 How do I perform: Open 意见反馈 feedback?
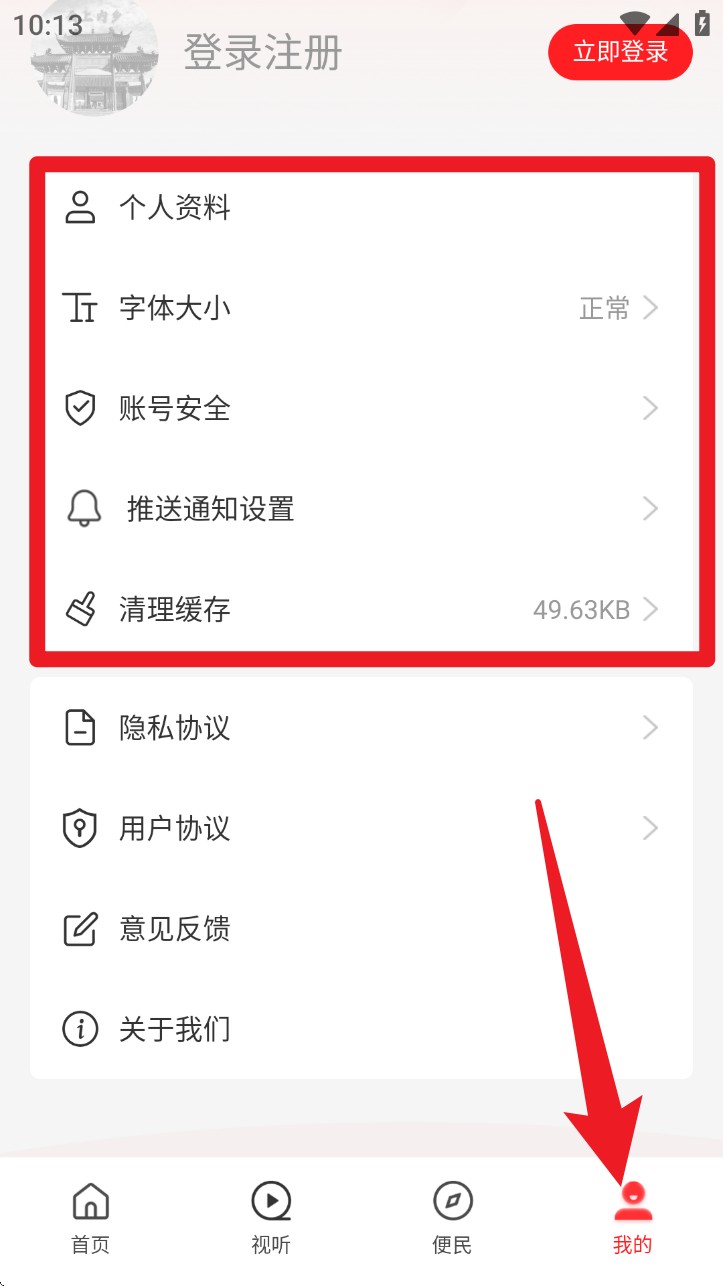click(360, 929)
